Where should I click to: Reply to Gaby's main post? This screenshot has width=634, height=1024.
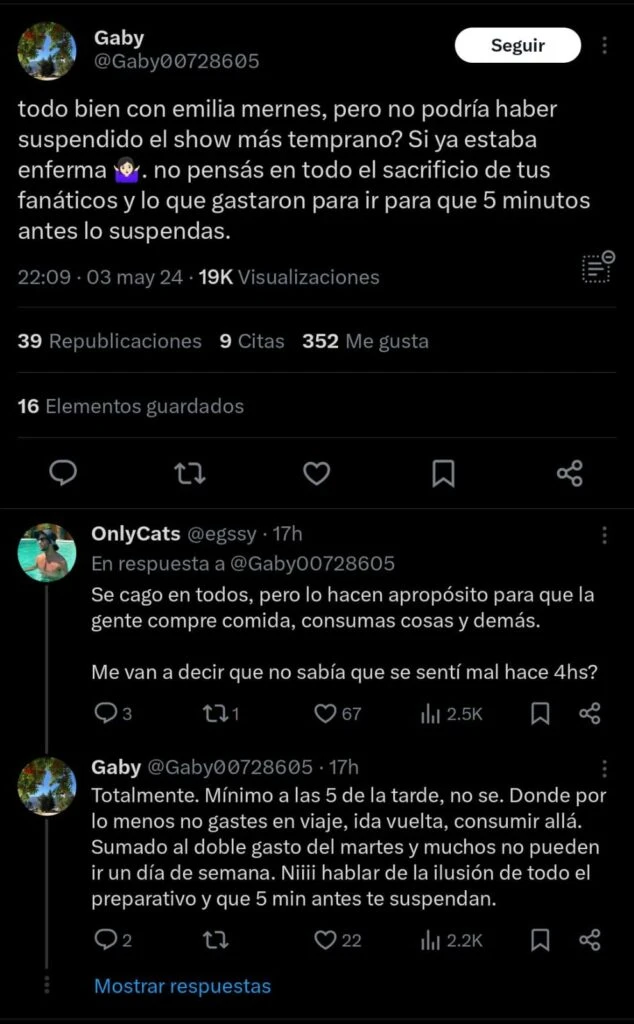63,473
